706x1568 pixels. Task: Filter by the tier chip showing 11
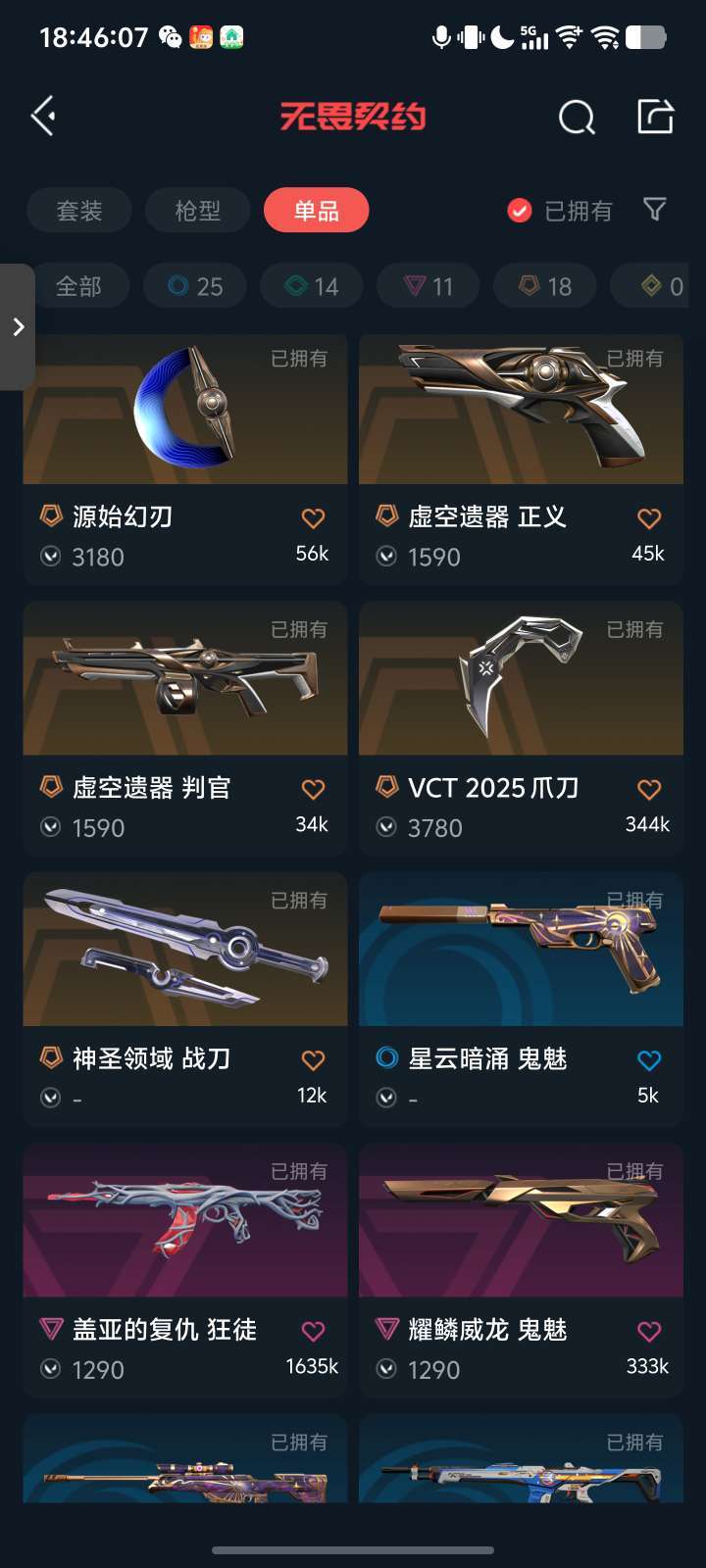pyautogui.click(x=429, y=286)
